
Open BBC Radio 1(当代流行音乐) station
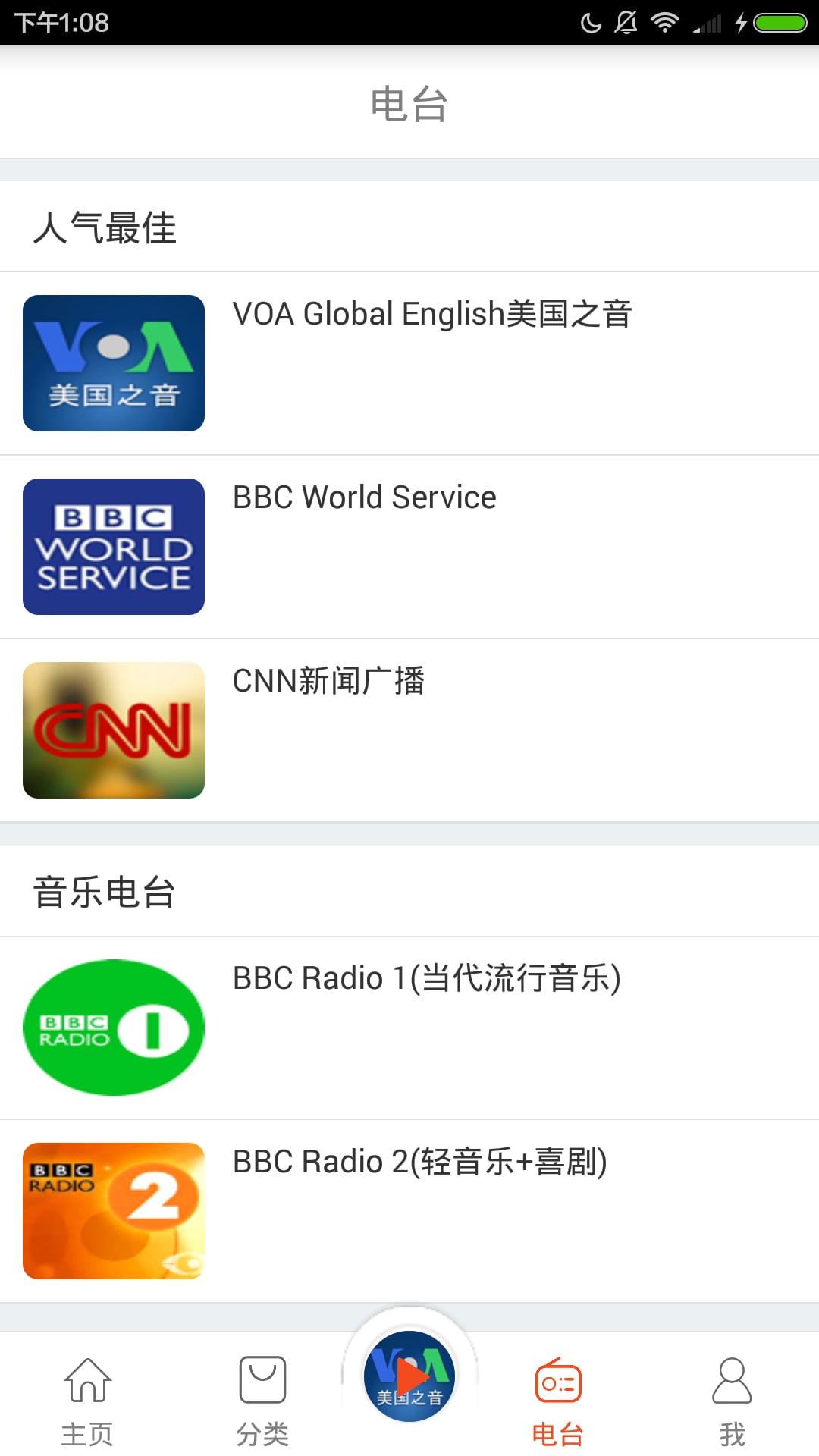(409, 1028)
